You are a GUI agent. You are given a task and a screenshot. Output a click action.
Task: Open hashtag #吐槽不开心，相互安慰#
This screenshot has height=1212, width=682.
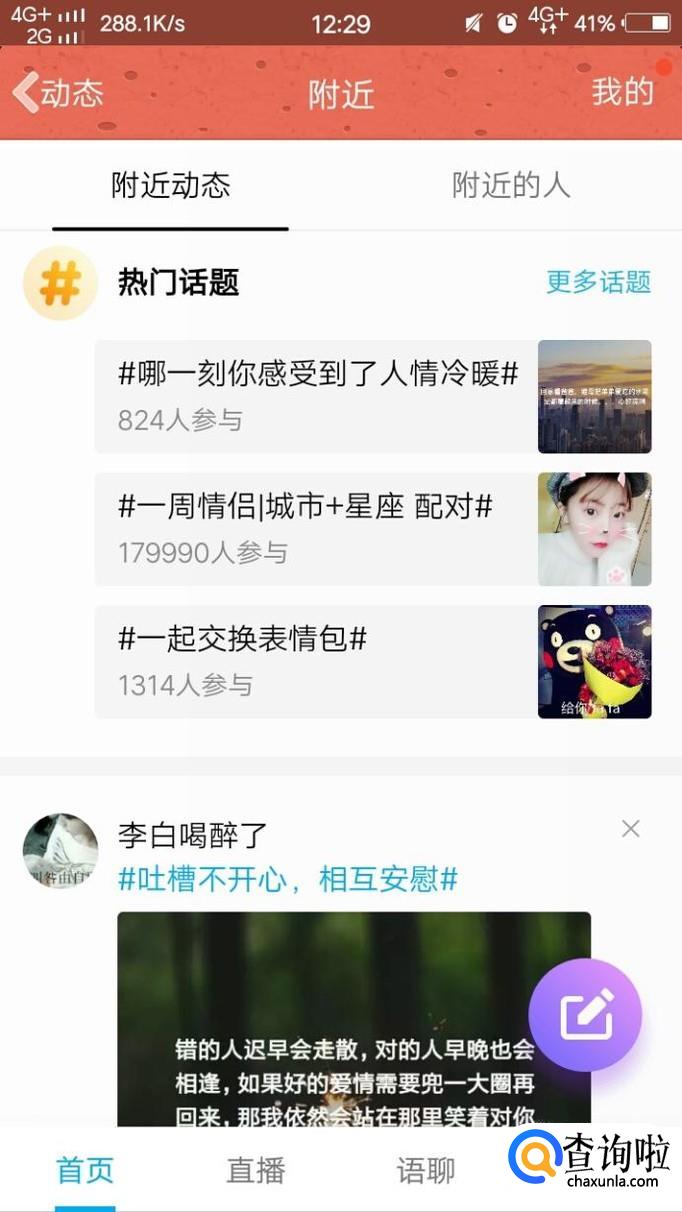[x=288, y=880]
